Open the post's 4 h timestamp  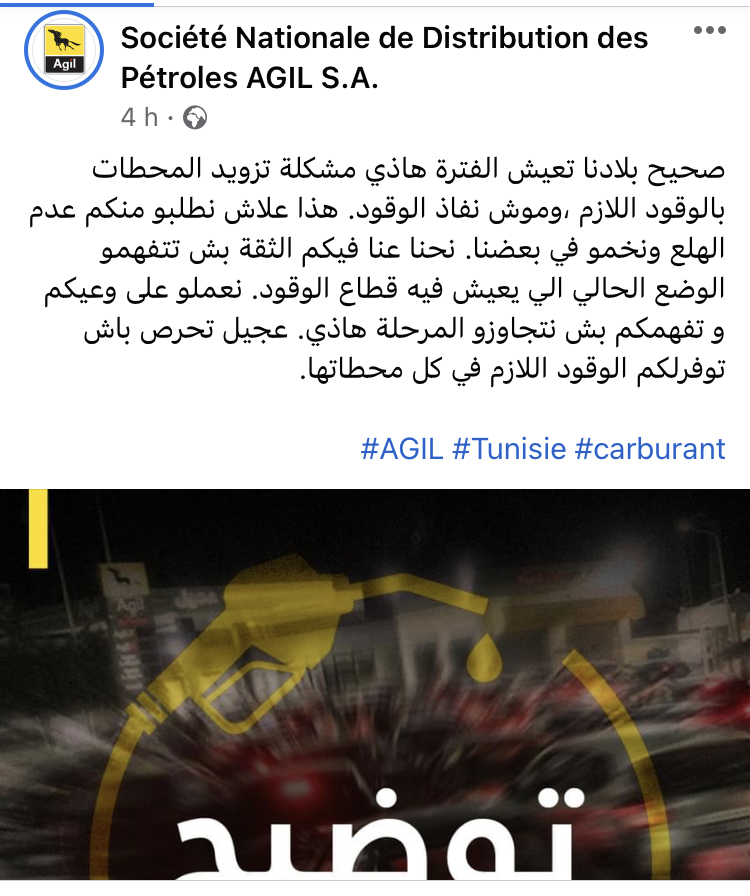tap(140, 118)
